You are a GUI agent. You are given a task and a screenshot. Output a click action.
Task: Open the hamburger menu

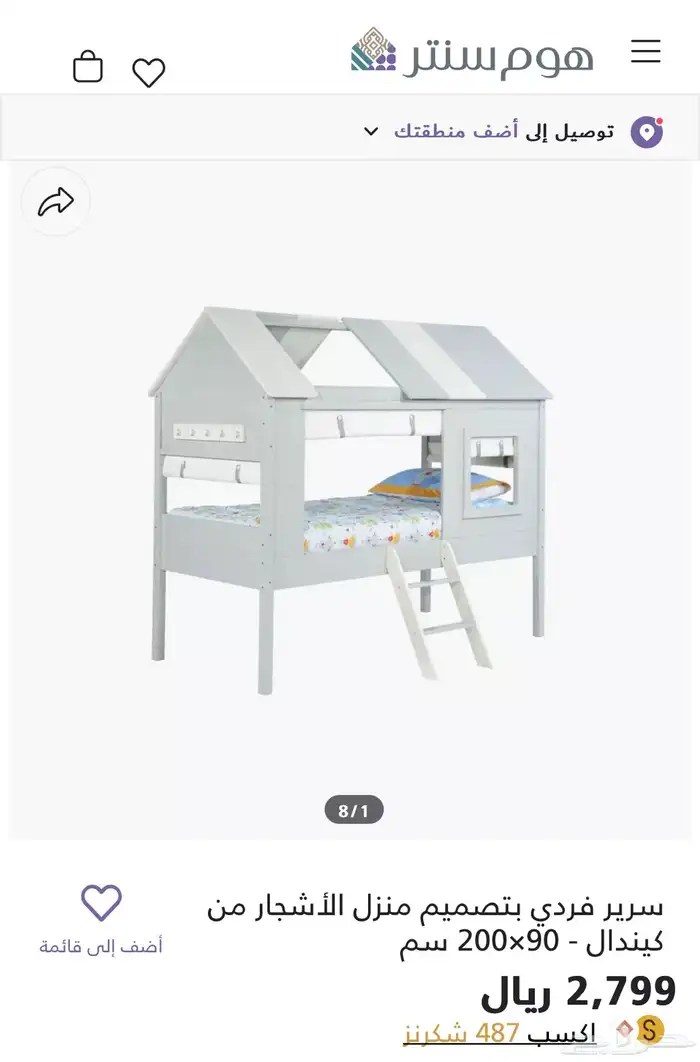(x=645, y=52)
